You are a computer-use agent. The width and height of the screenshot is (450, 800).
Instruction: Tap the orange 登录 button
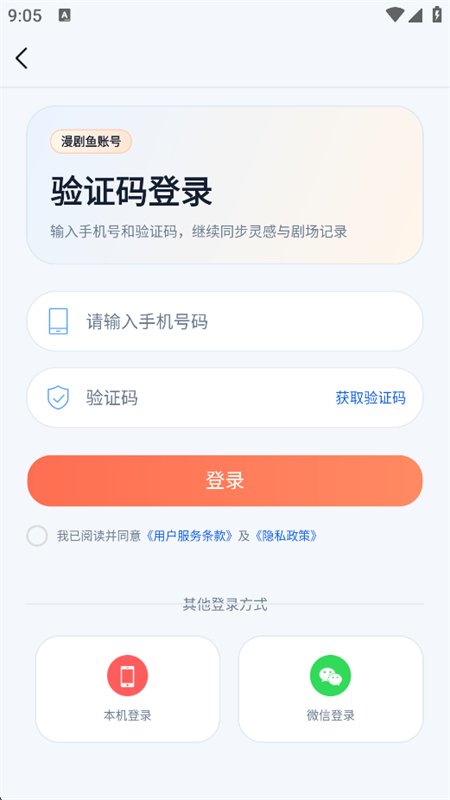point(224,481)
